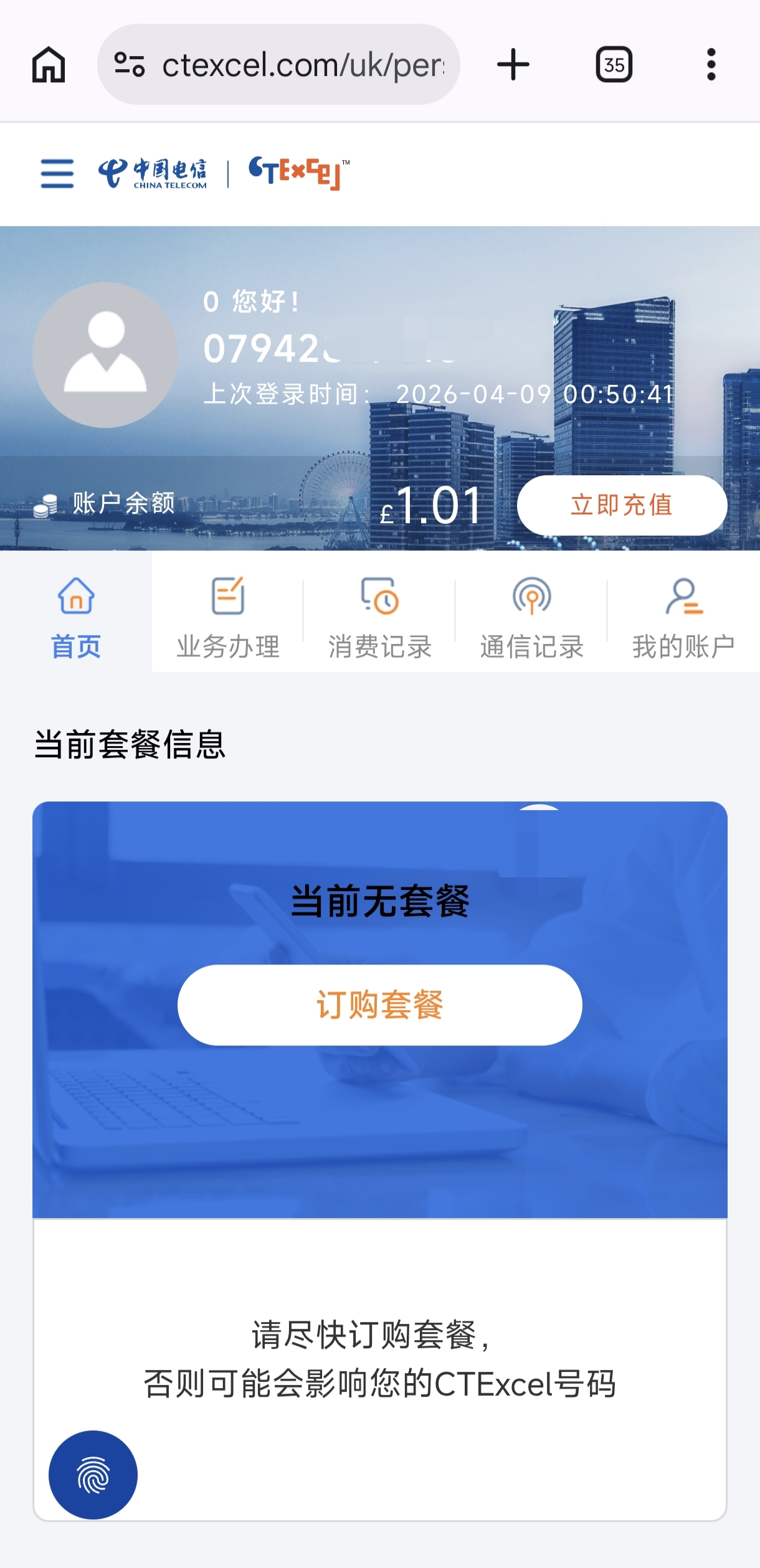Screen dimensions: 760x1568
Task: Go to the browser home page
Action: point(49,65)
